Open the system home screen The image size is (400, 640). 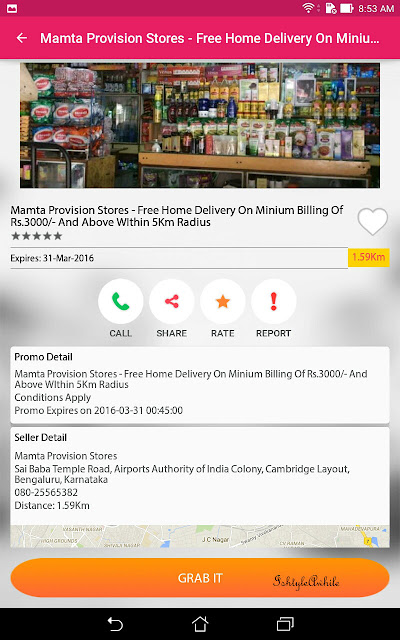coord(200,624)
